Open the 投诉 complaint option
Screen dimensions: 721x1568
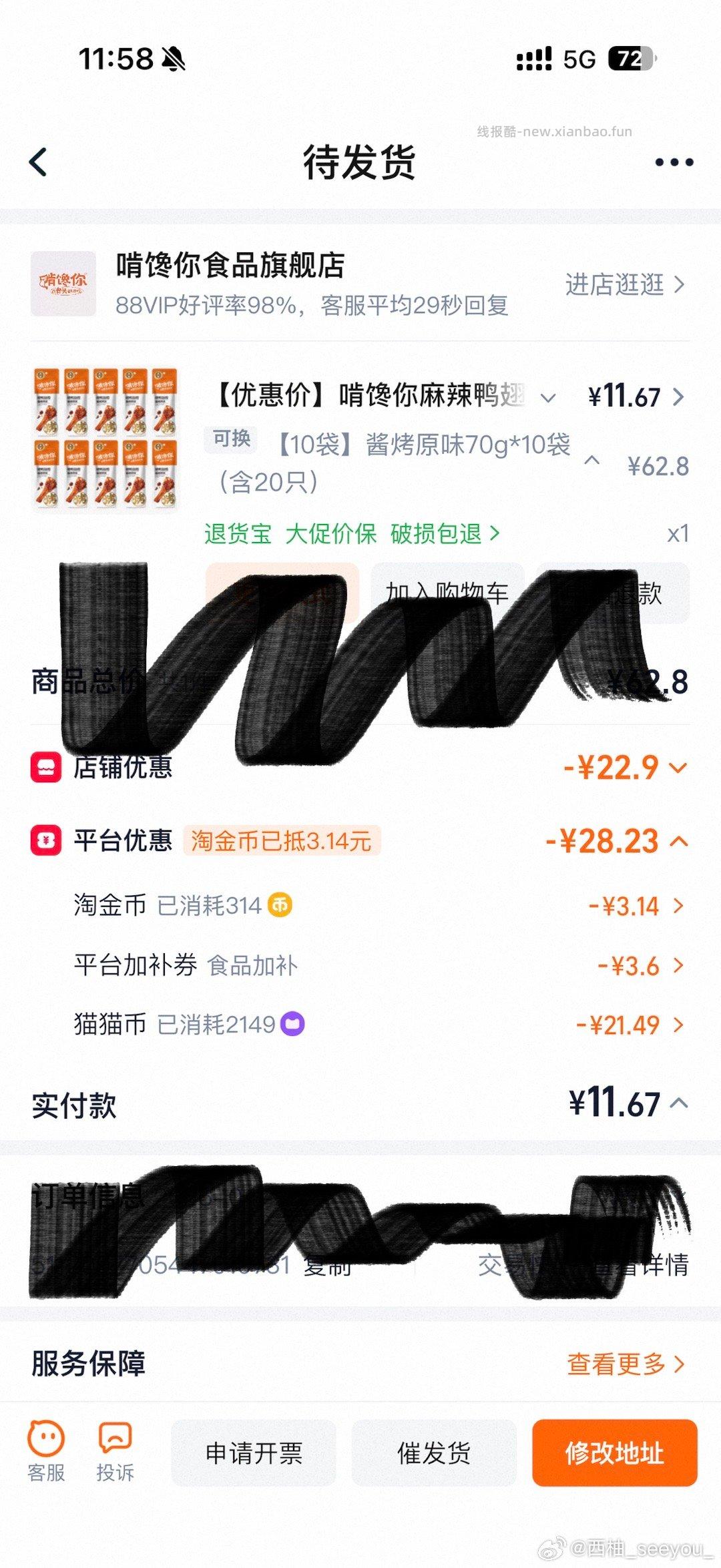[115, 1451]
